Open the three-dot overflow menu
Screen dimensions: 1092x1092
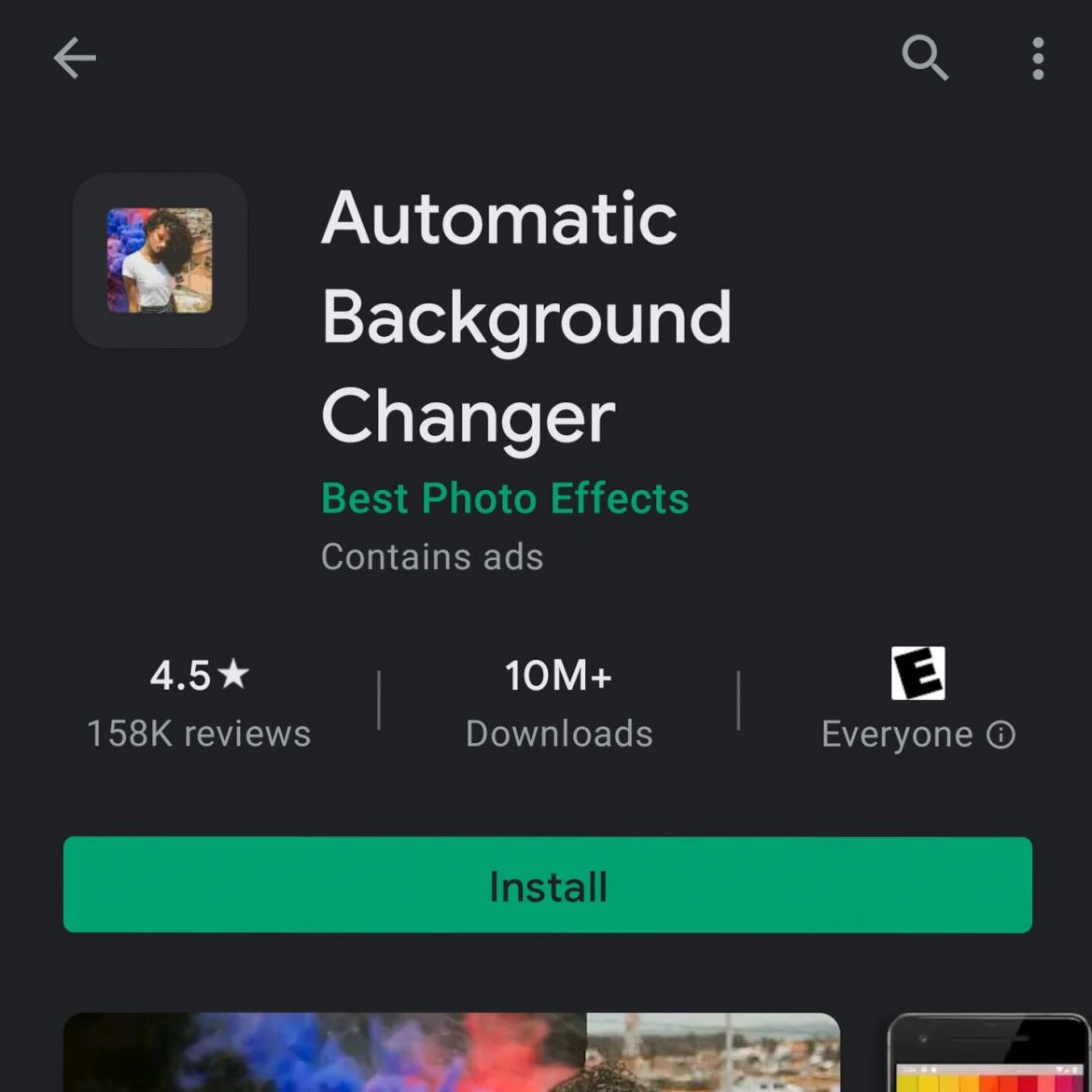1038,58
